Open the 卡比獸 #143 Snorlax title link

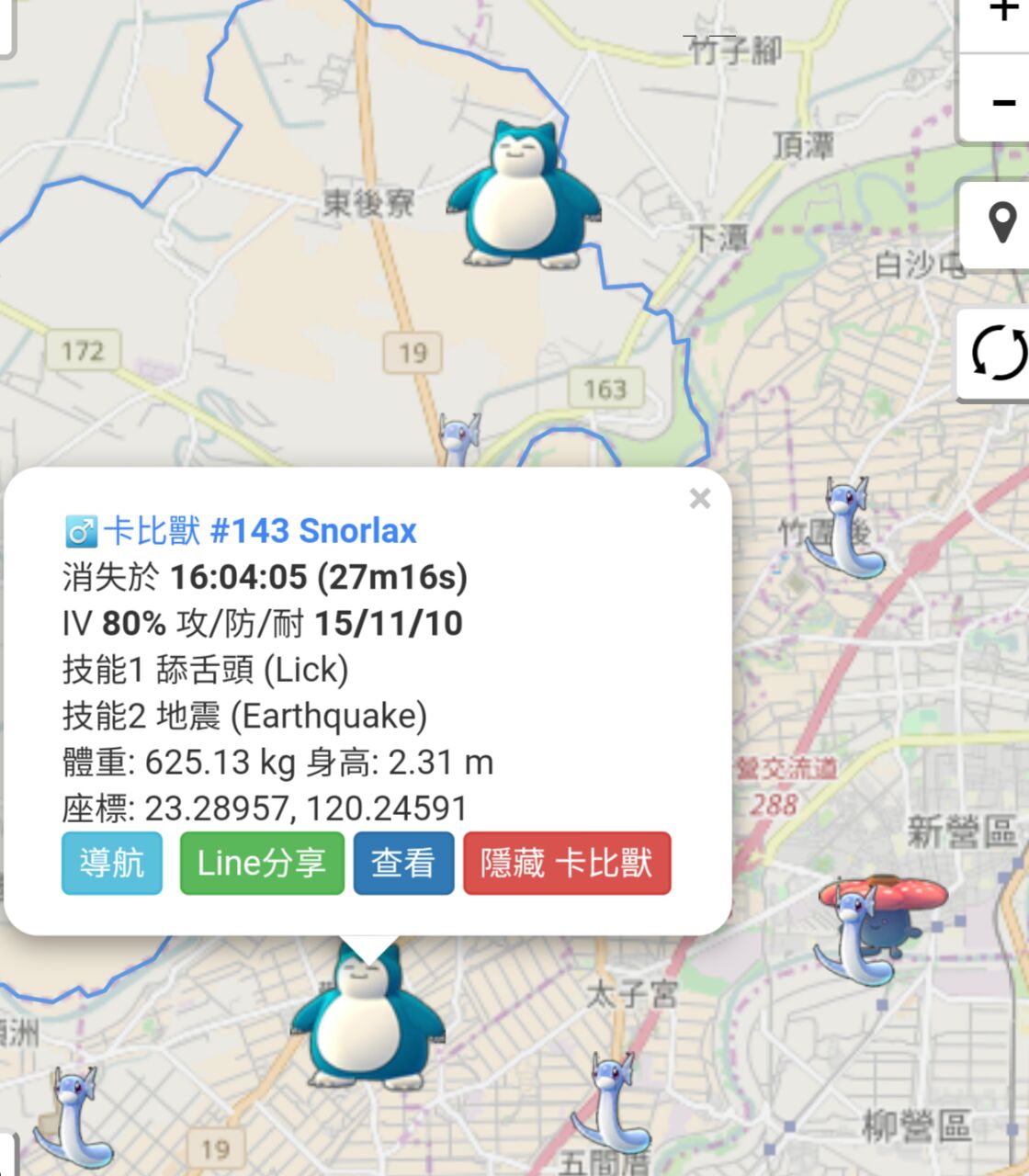[259, 531]
